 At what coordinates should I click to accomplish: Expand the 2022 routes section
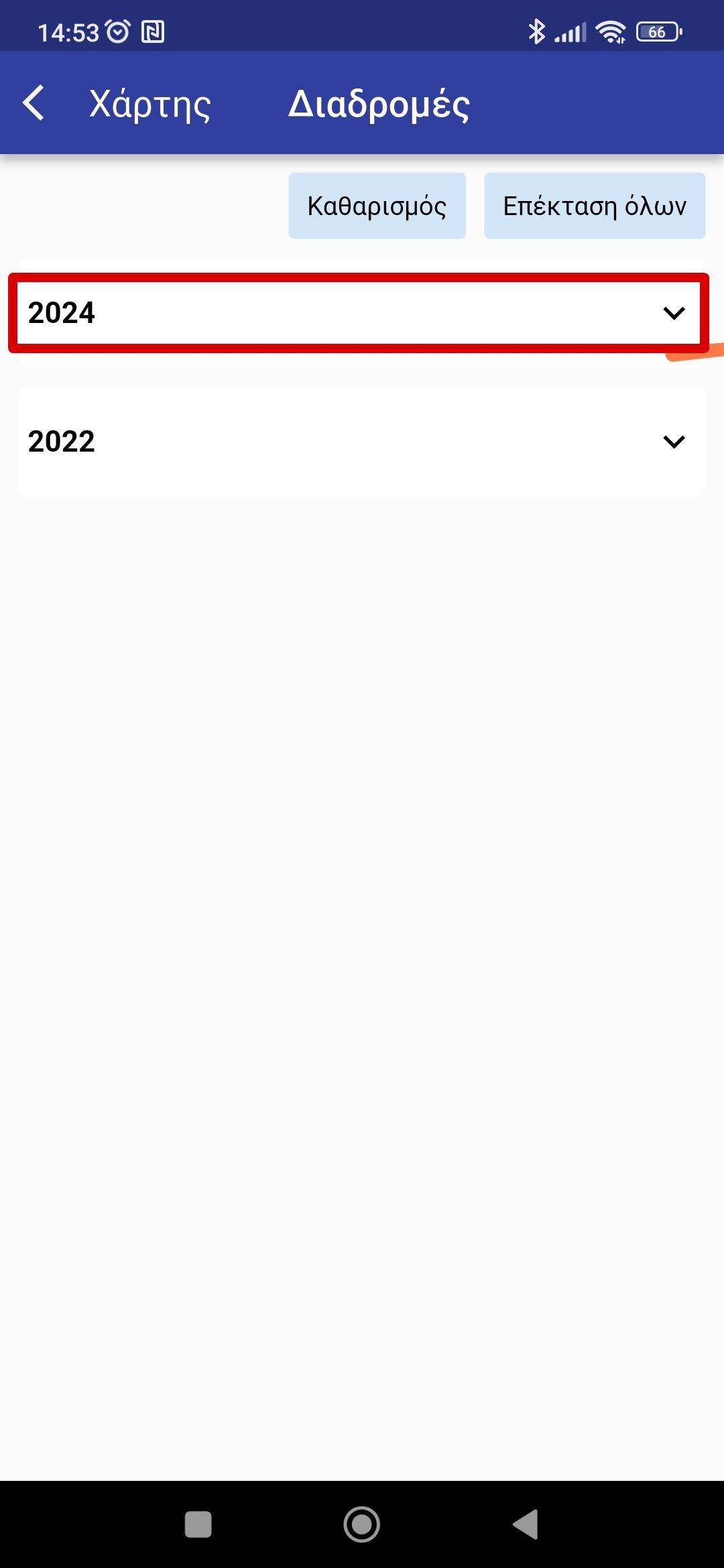361,442
